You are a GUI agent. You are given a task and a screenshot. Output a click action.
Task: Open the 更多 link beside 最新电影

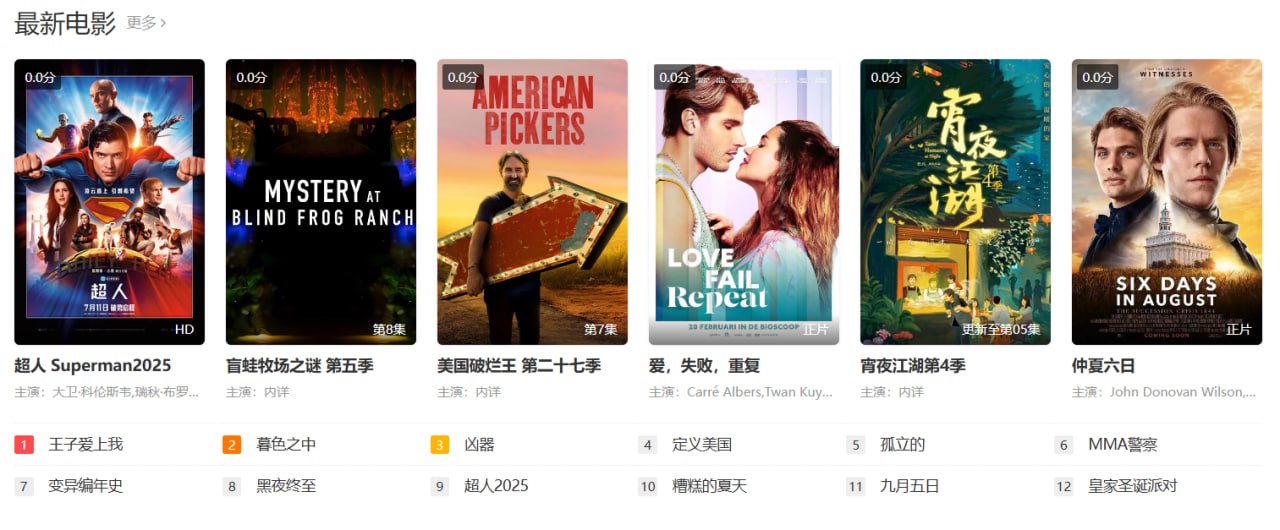(146, 23)
